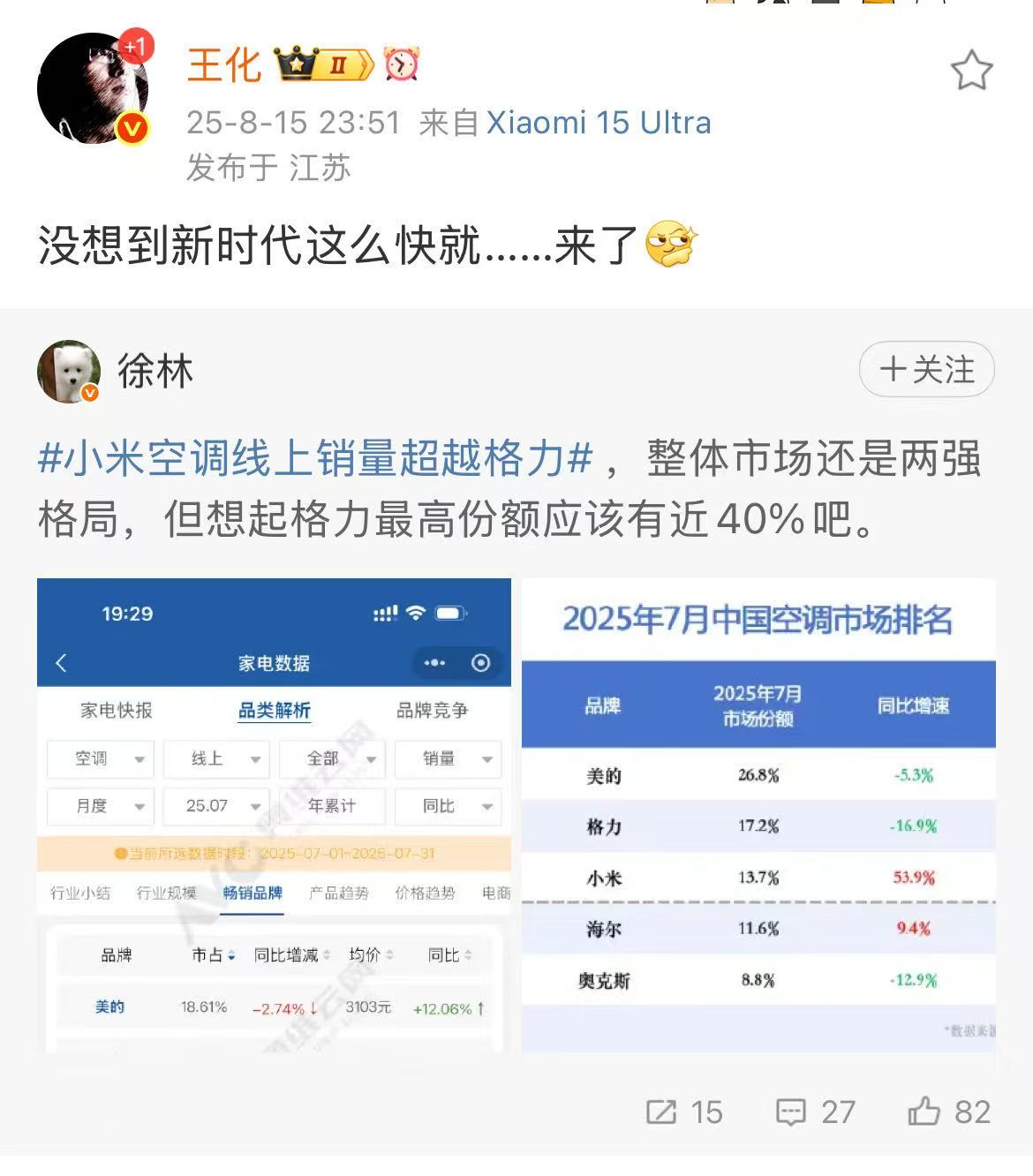Image resolution: width=1033 pixels, height=1176 pixels.
Task: Like this post with thumbs up
Action: (948, 1112)
